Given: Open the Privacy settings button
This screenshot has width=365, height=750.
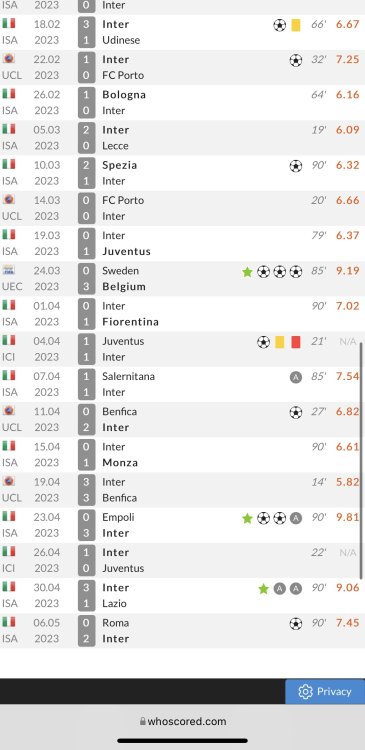Looking at the screenshot, I should tap(325, 691).
